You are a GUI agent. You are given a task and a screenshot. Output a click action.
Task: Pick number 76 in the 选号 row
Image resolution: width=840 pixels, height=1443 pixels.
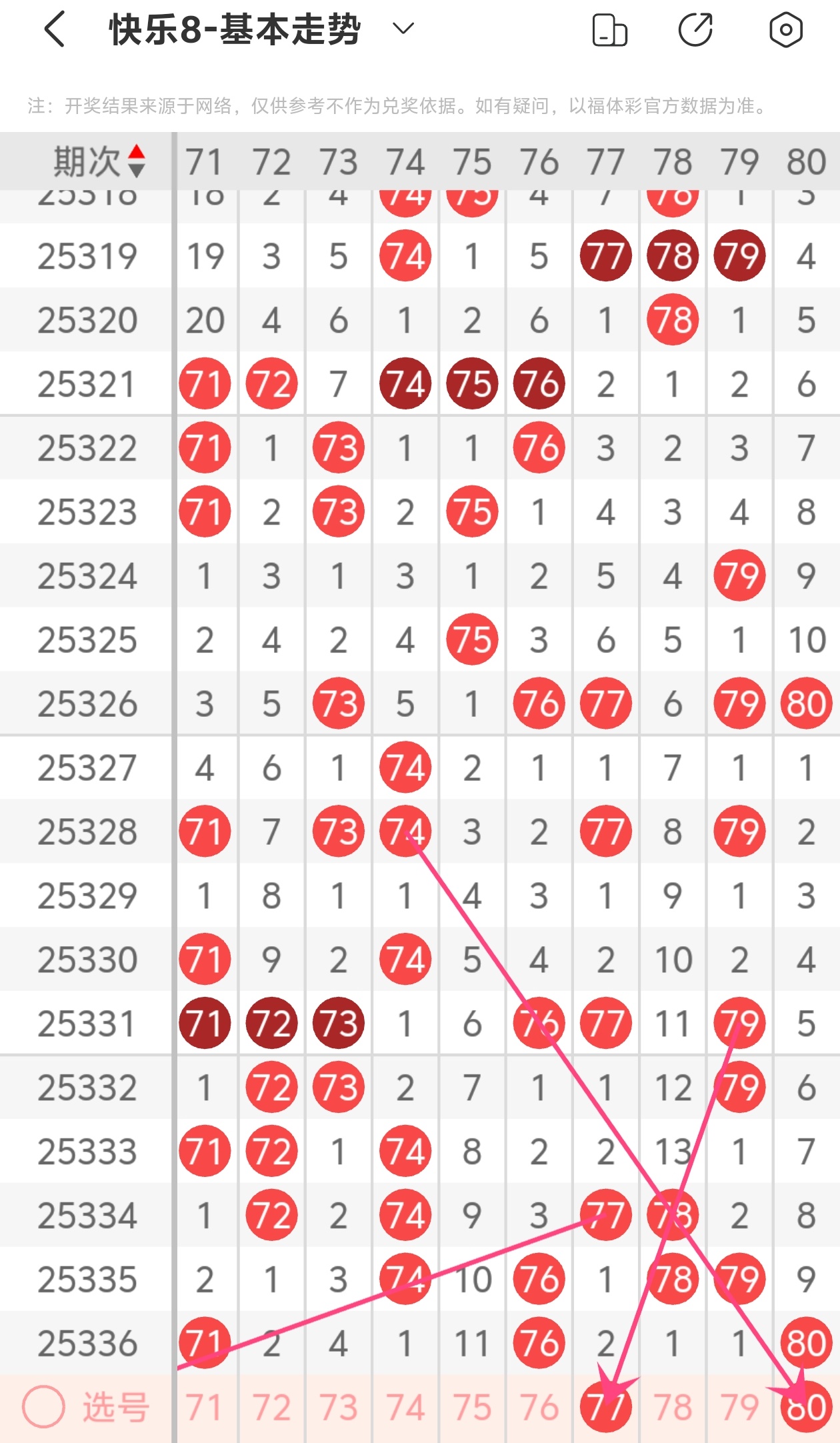(x=539, y=1408)
